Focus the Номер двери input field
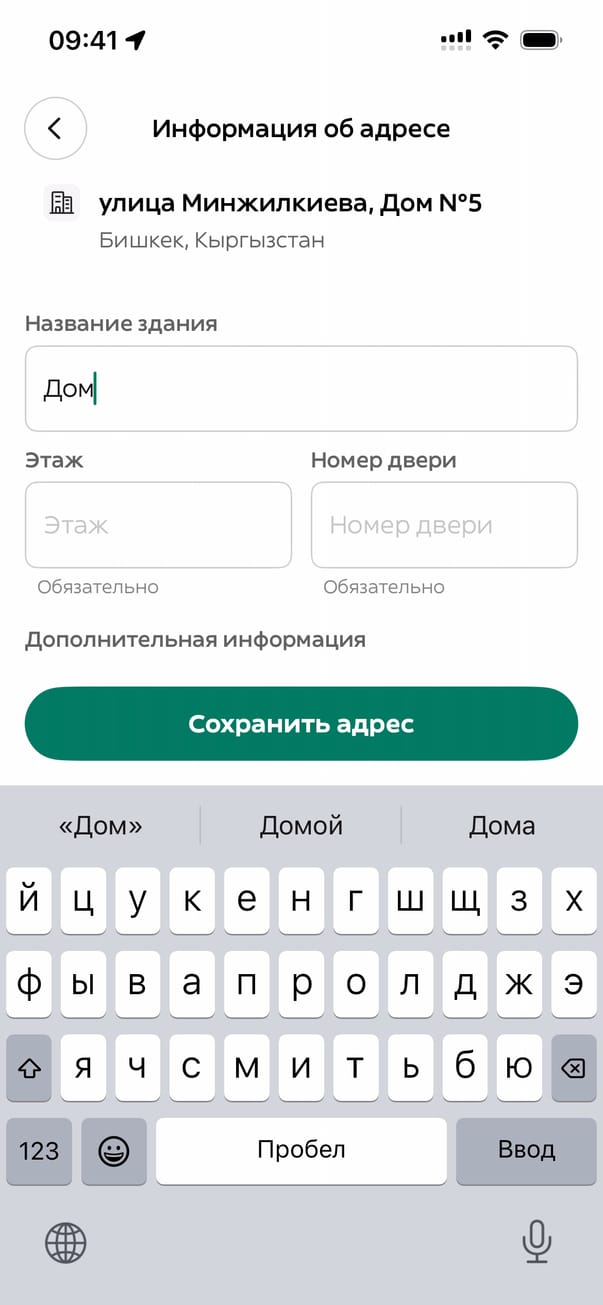 (444, 525)
